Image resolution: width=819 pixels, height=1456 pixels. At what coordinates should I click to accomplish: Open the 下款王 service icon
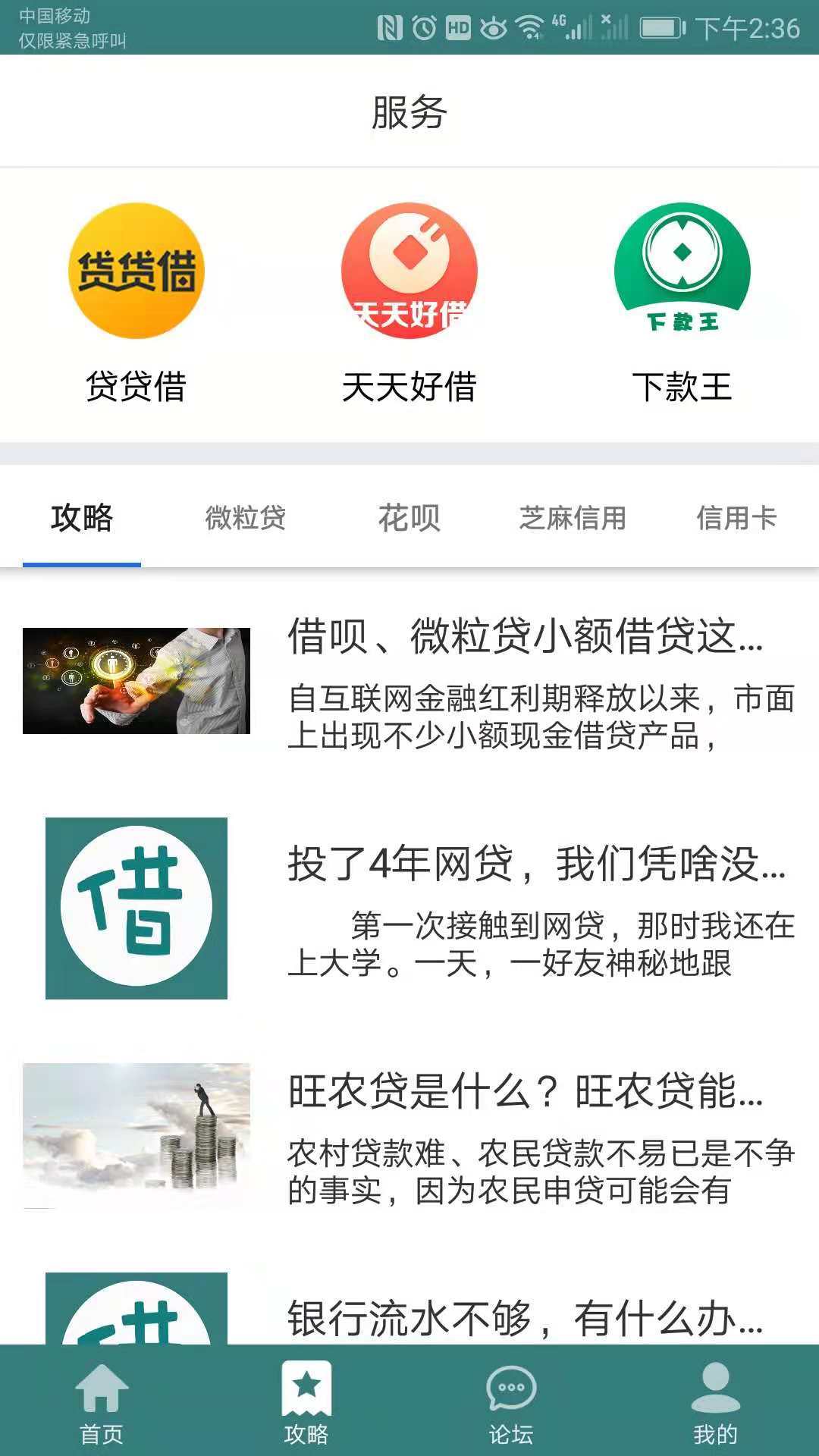tap(682, 273)
